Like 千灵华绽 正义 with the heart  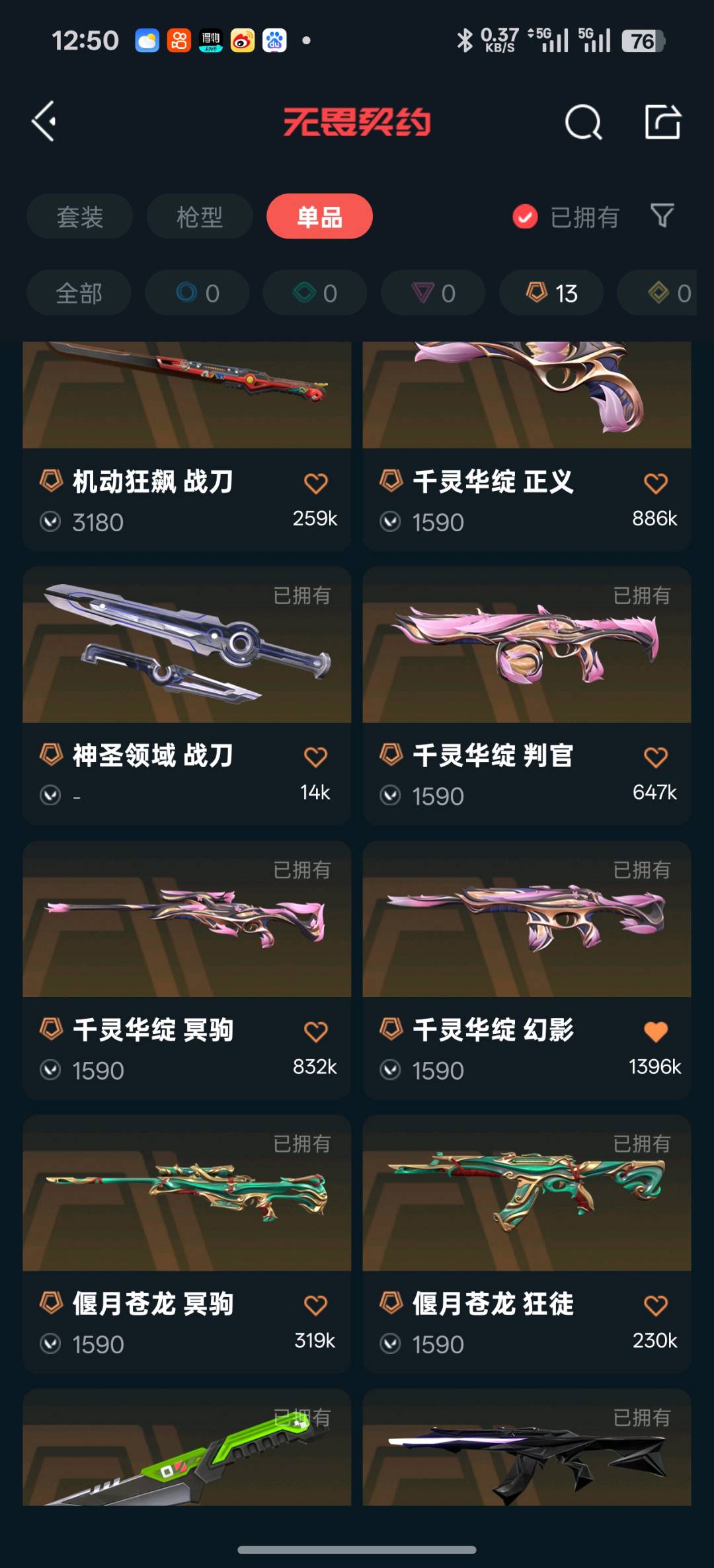click(x=655, y=484)
